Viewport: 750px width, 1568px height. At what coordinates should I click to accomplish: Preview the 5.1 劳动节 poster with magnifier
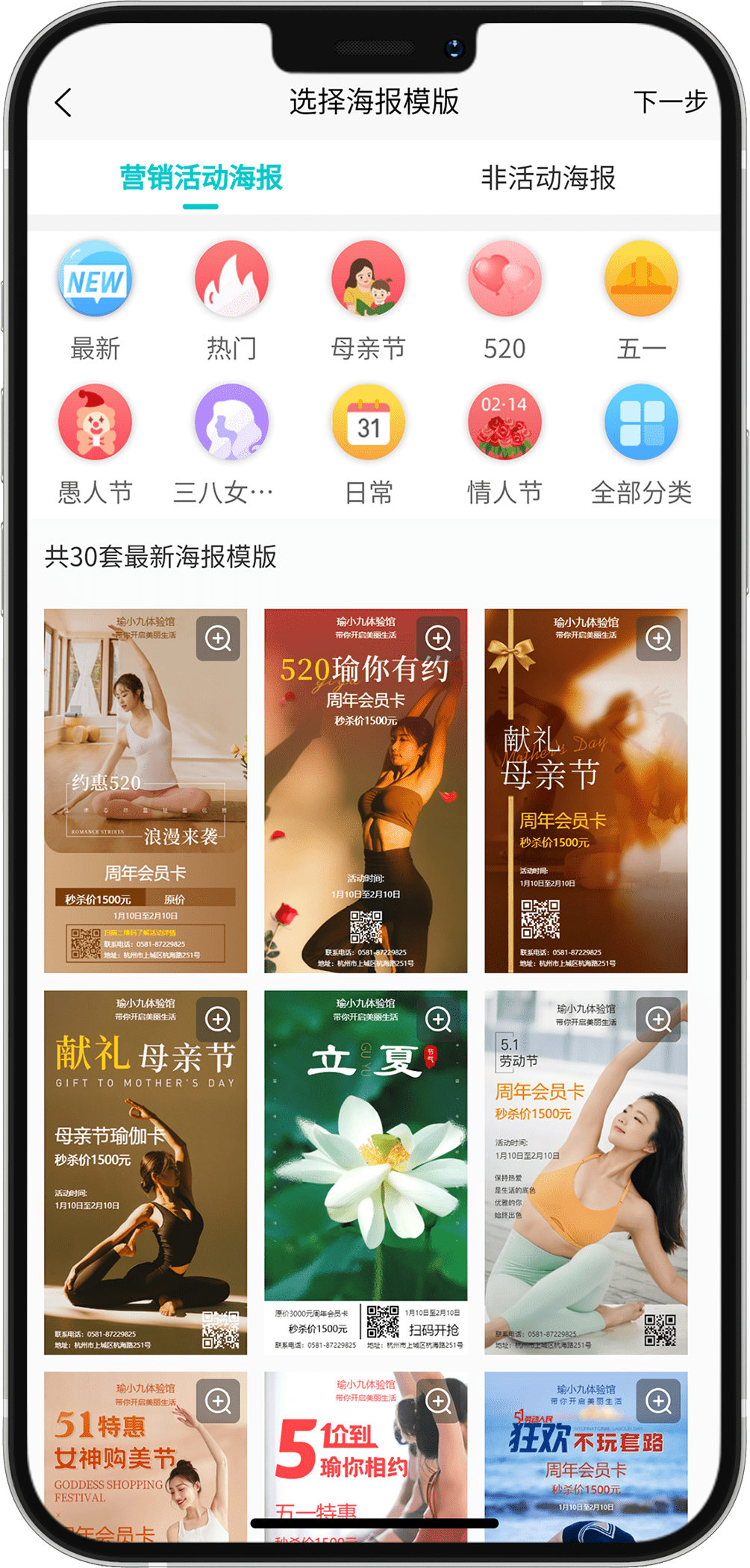[x=658, y=1019]
